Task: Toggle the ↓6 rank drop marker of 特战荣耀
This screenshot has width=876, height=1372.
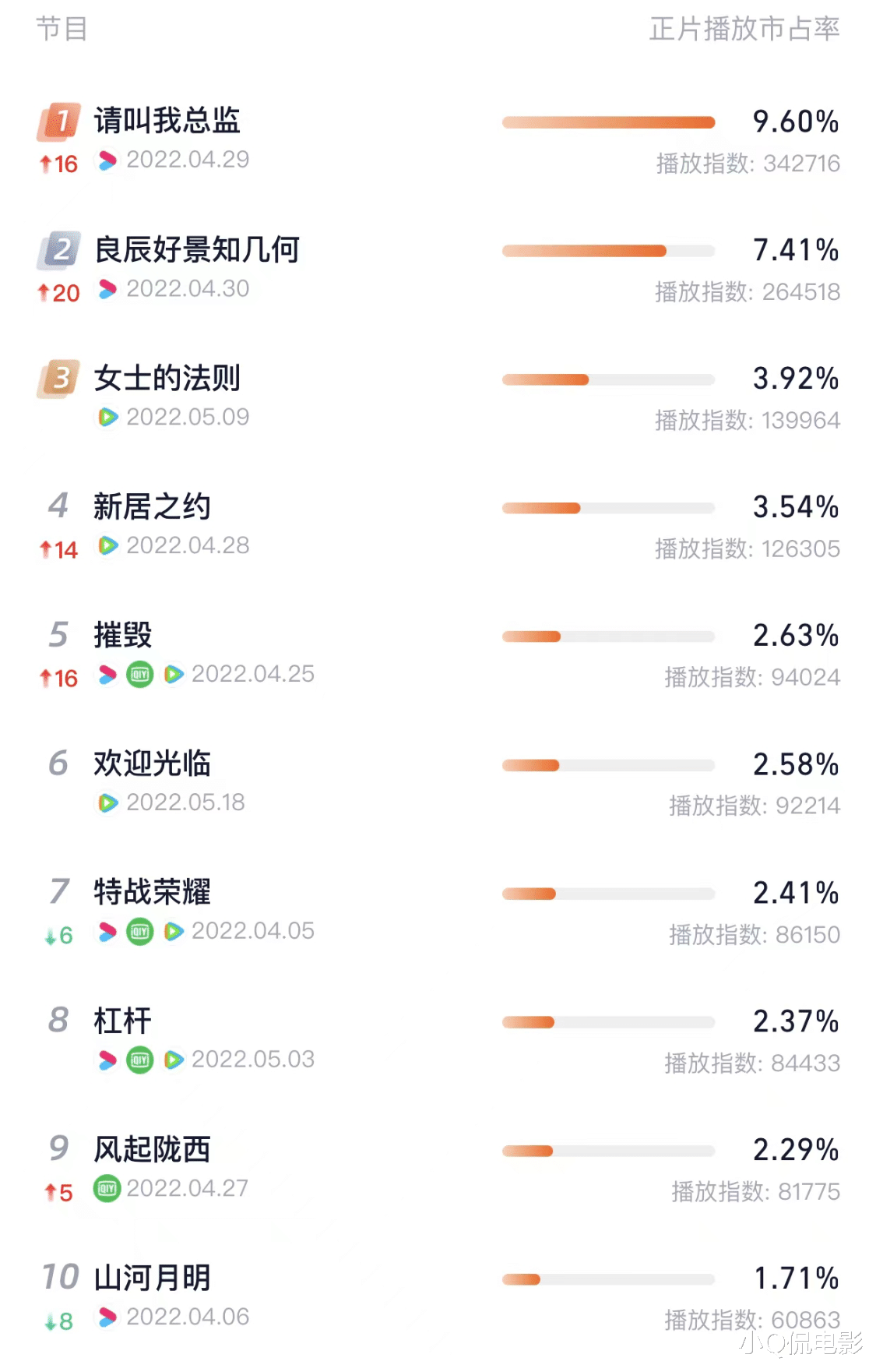Action: (x=57, y=935)
